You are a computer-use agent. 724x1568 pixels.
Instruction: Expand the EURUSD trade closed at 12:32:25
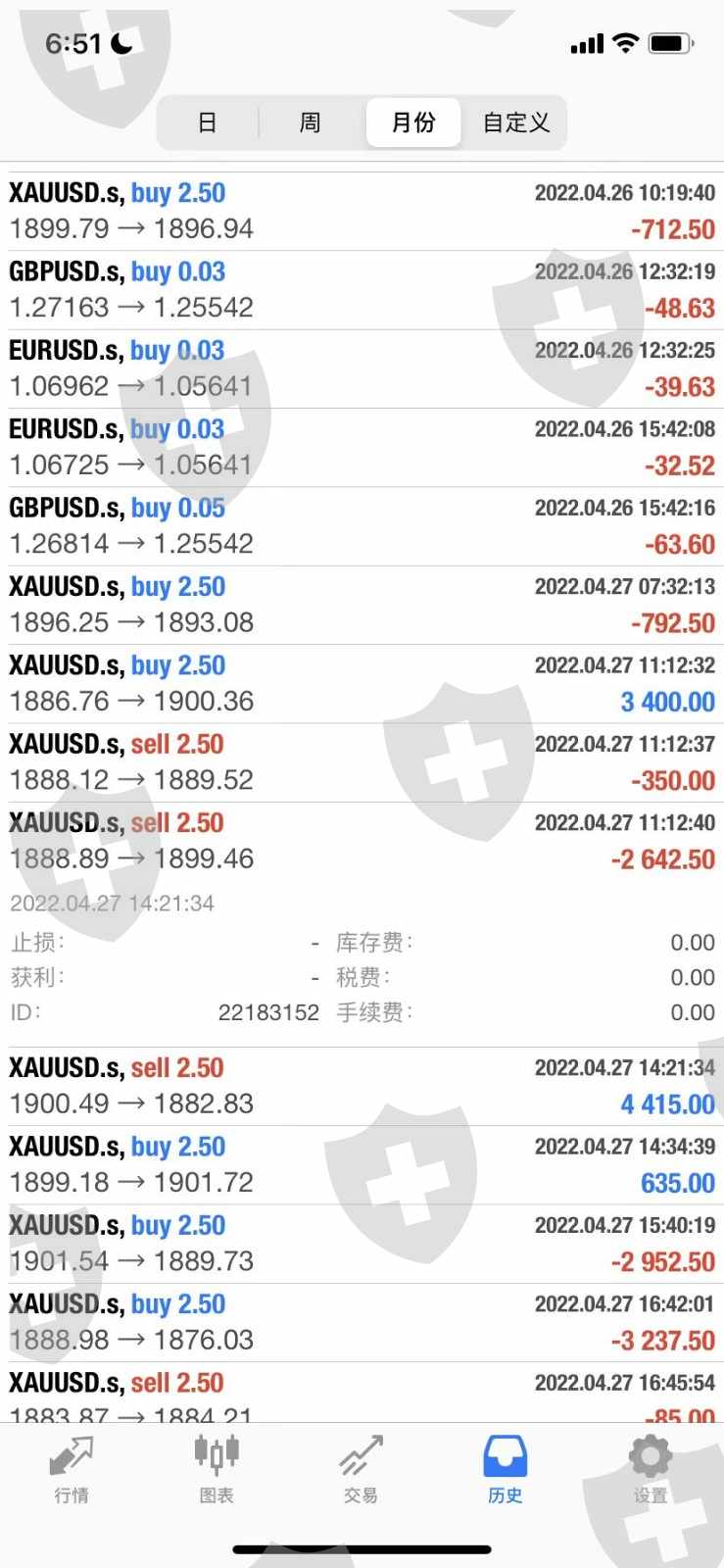point(362,368)
